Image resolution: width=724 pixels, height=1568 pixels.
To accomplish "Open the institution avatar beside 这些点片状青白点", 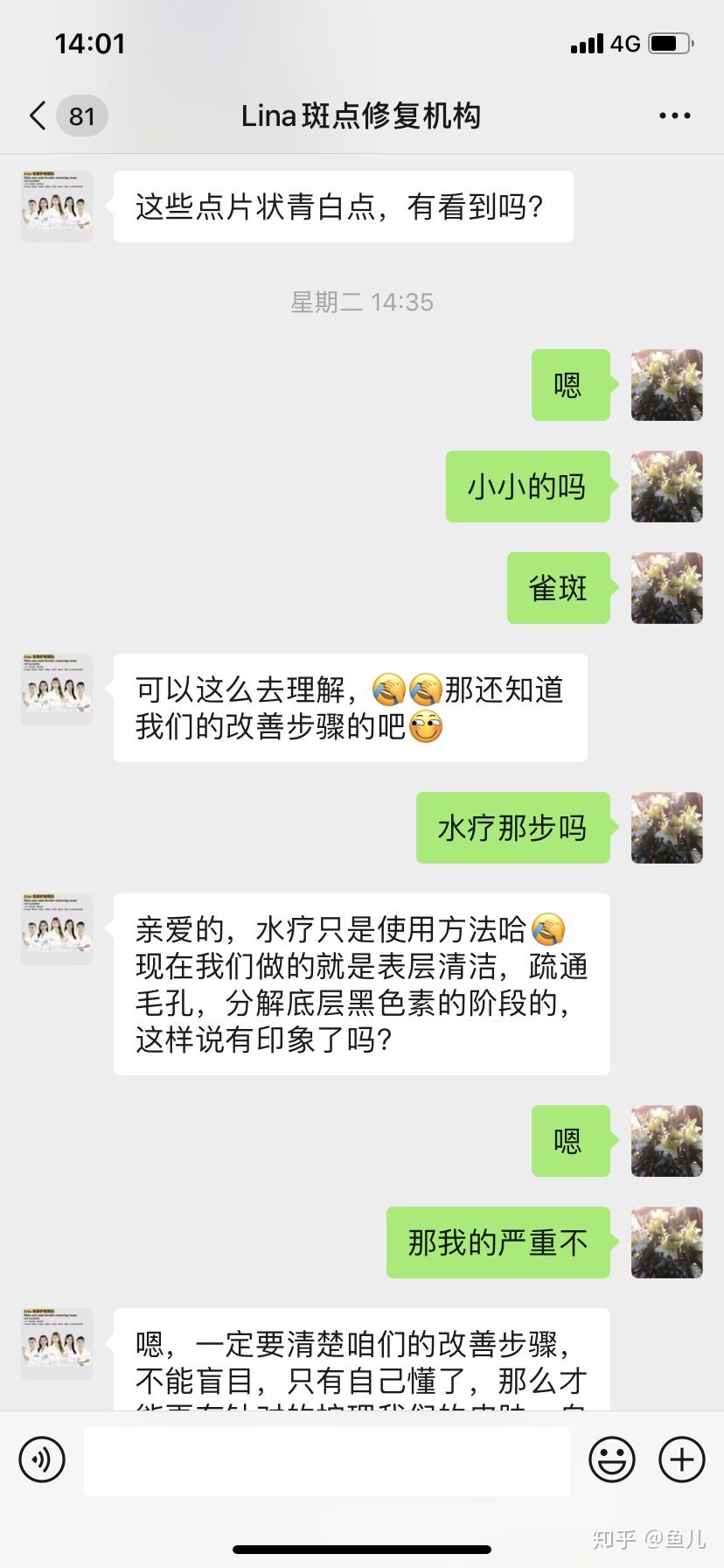I will (57, 206).
